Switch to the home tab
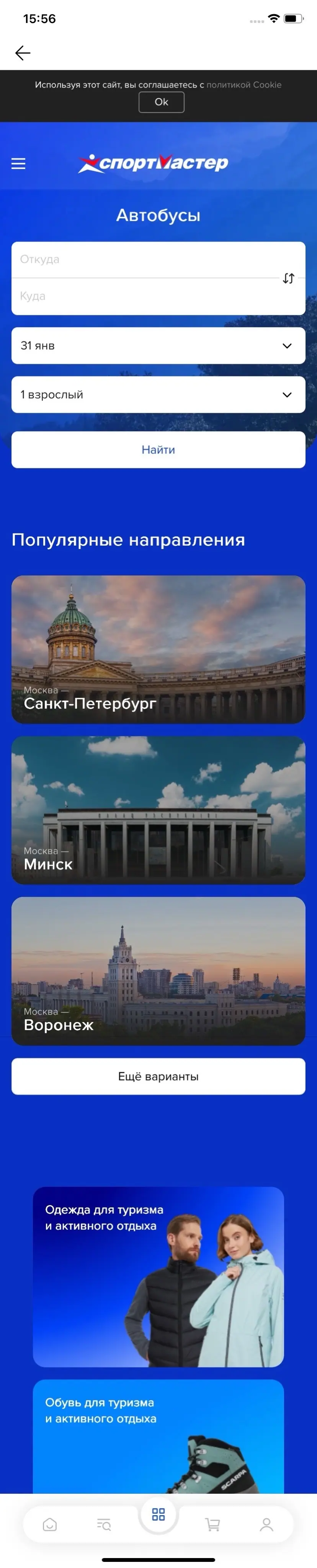Viewport: 317px width, 1568px height. point(50,1524)
